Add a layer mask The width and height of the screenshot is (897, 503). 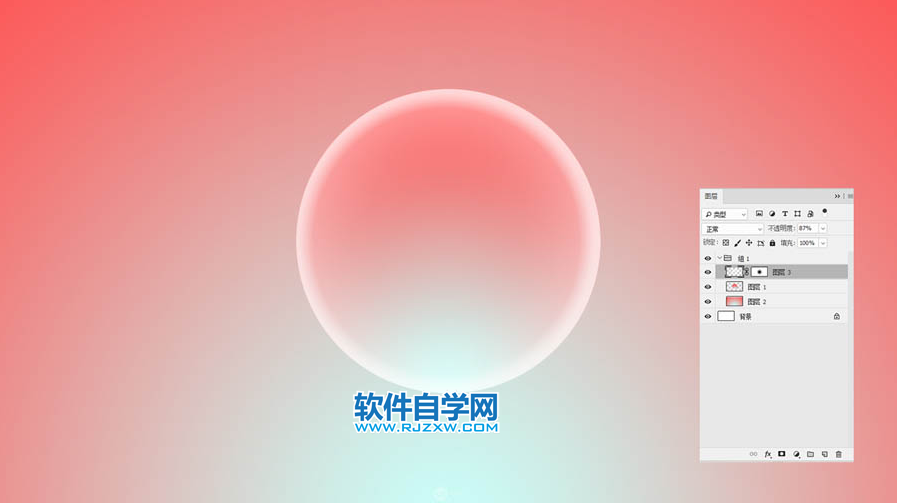pos(782,454)
